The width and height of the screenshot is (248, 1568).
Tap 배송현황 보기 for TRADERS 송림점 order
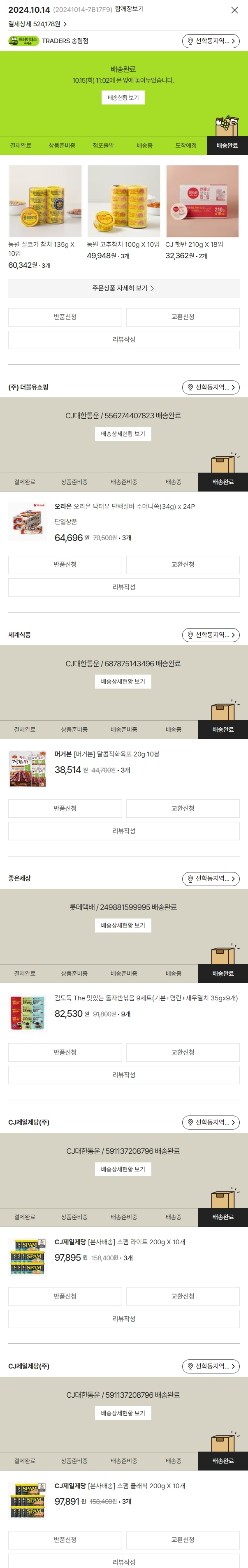tap(123, 97)
